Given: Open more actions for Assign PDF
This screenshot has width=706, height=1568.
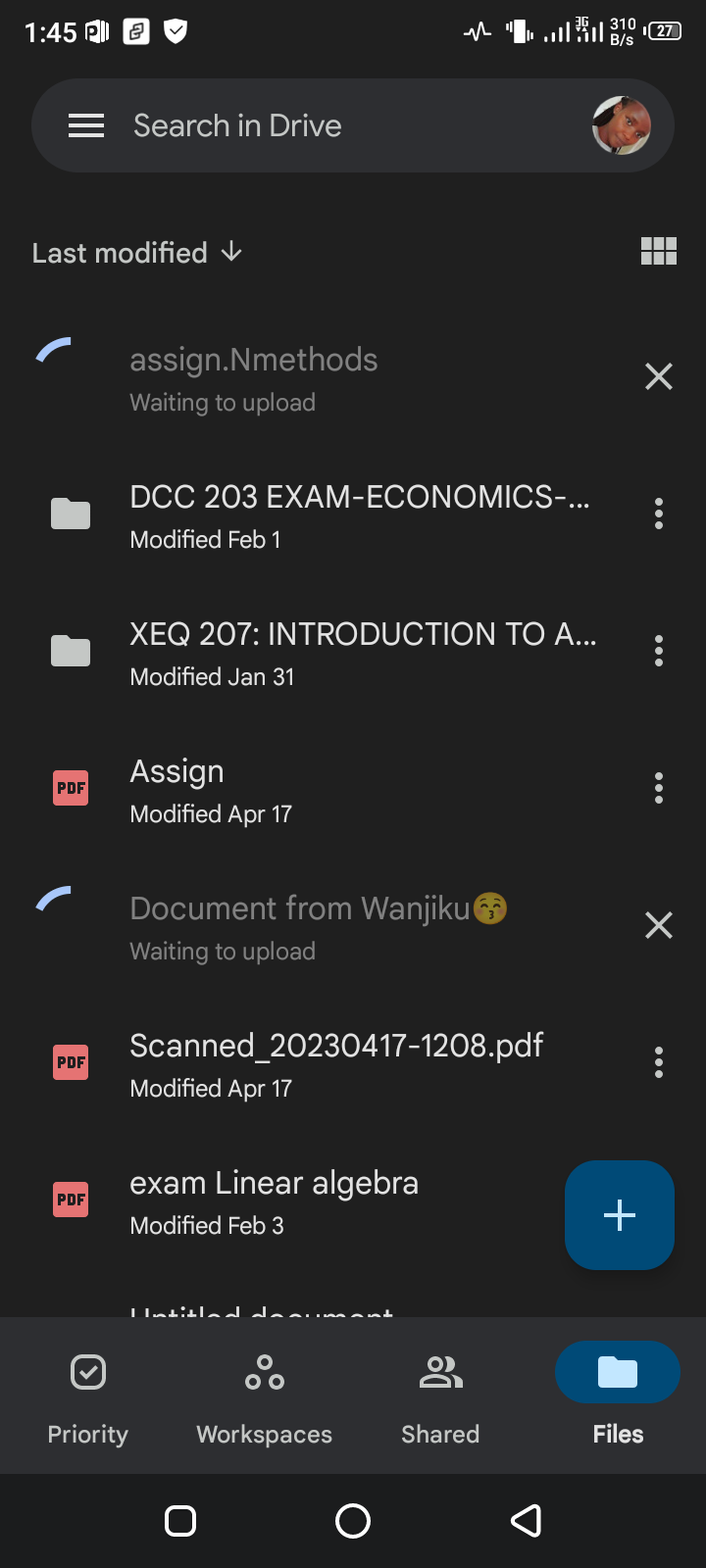Looking at the screenshot, I should tap(658, 788).
